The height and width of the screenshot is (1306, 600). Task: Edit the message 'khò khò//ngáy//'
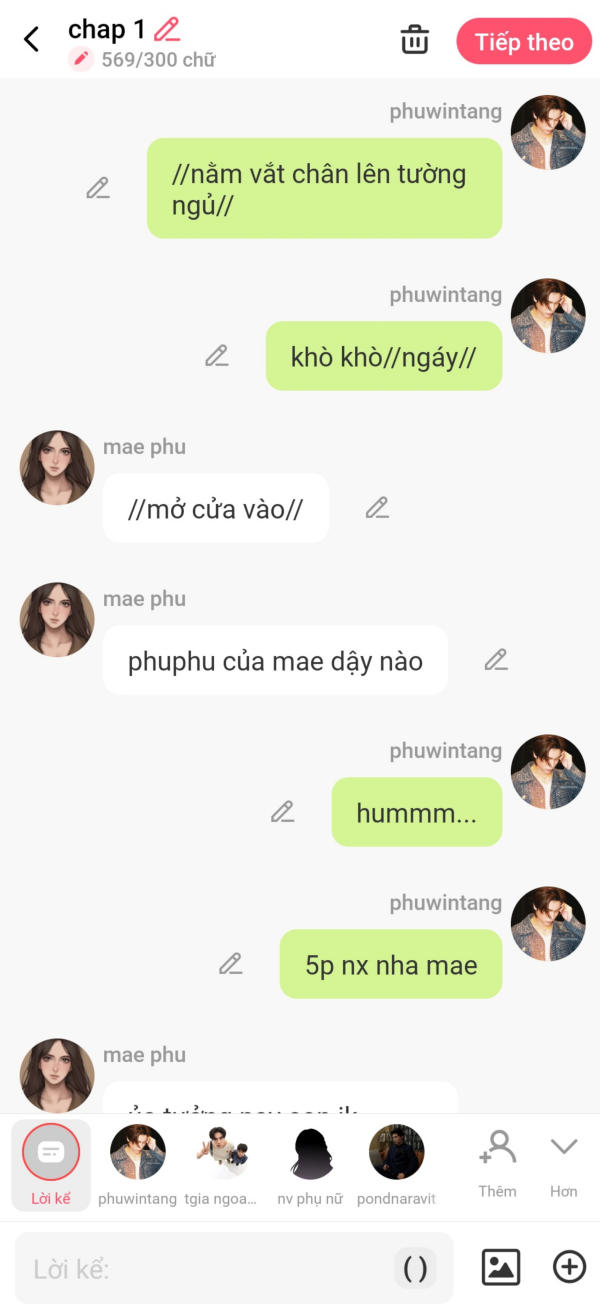click(x=216, y=356)
